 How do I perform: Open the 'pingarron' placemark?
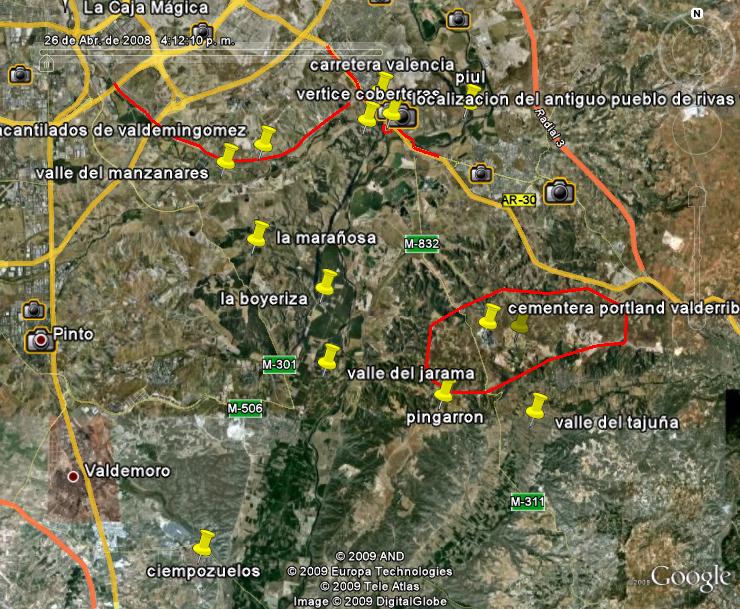[445, 393]
